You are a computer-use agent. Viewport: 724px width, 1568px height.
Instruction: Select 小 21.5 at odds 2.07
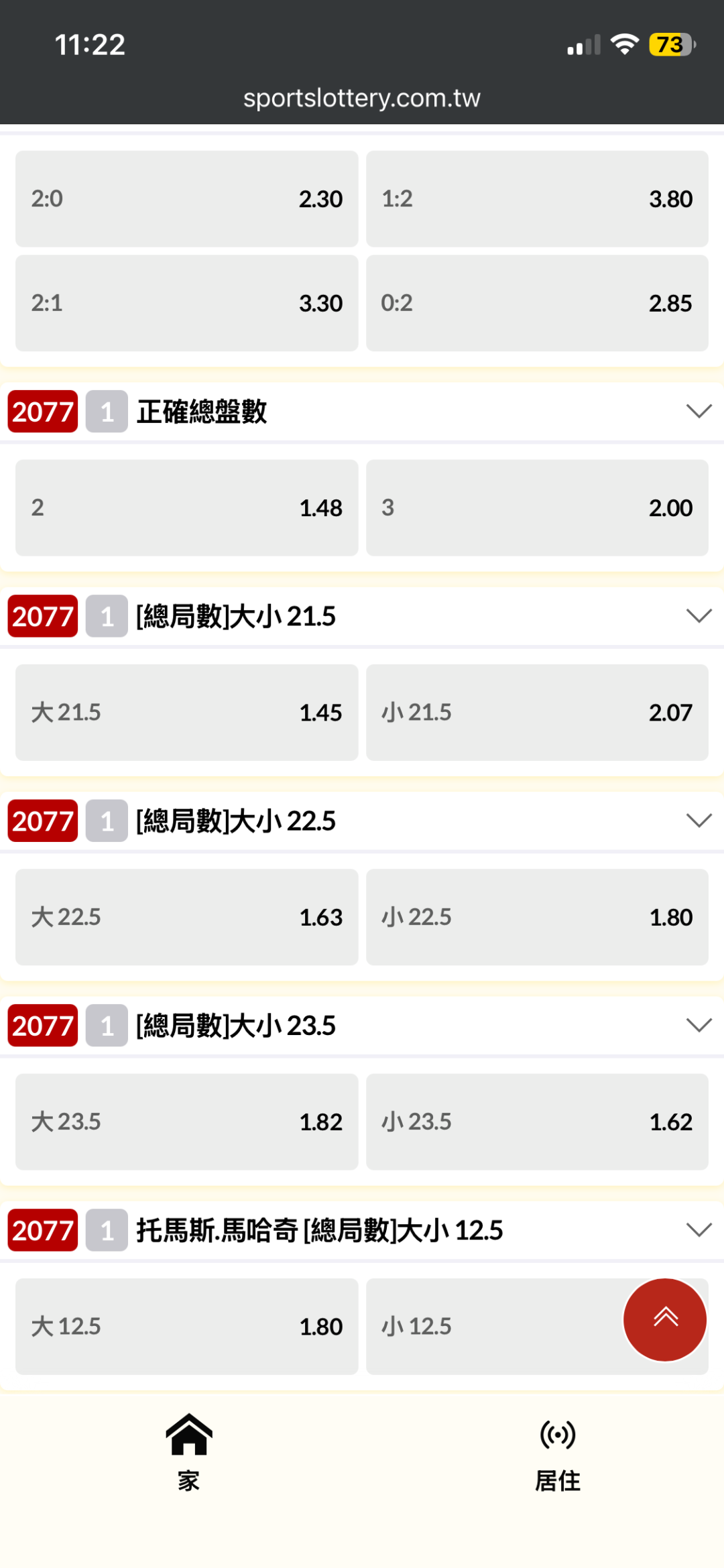click(537, 712)
